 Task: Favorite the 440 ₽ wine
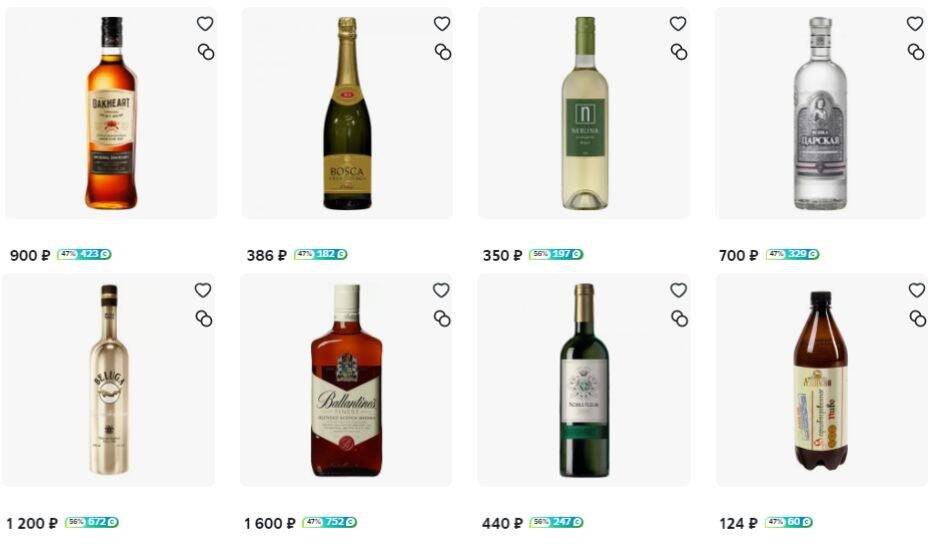click(678, 290)
